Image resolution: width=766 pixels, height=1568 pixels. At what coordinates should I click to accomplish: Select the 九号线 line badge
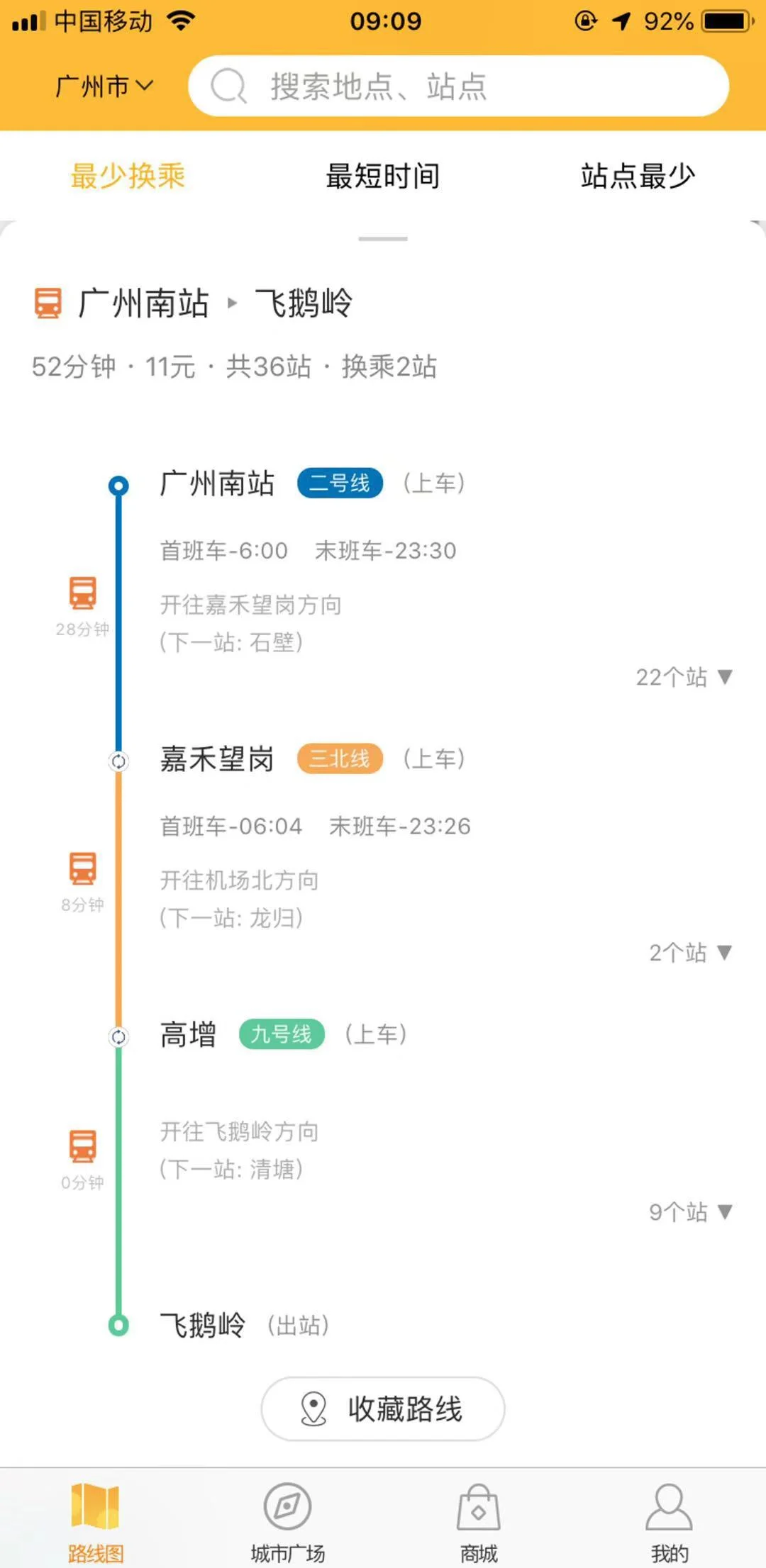point(282,1035)
